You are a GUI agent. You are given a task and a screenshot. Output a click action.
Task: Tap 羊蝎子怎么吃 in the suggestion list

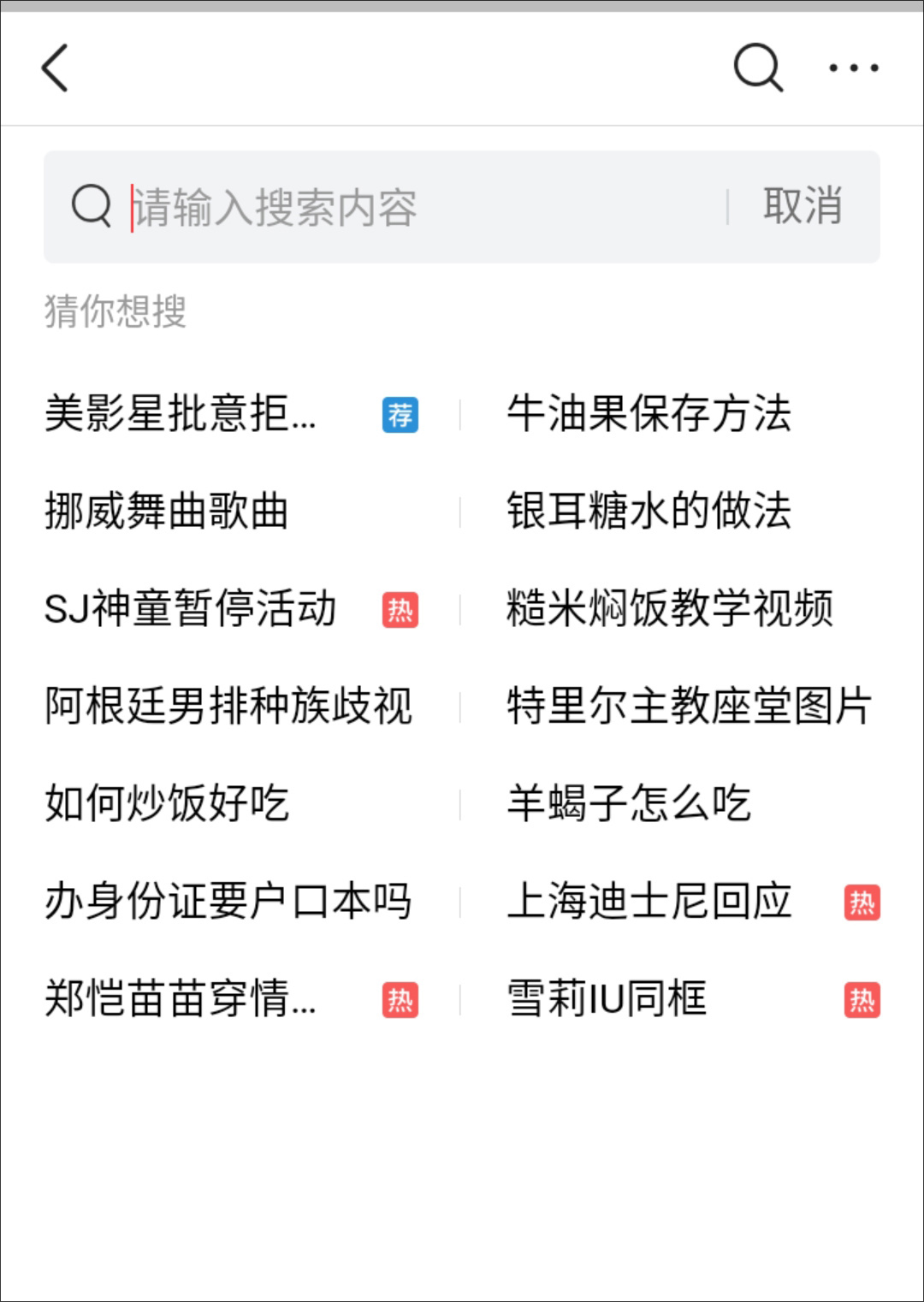pos(626,803)
